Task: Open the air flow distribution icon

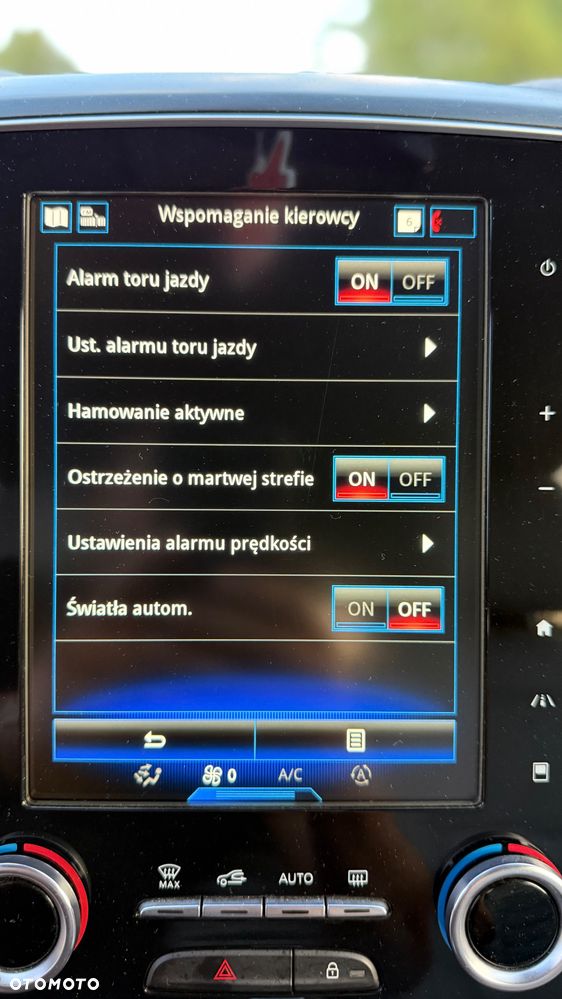Action: (x=147, y=775)
